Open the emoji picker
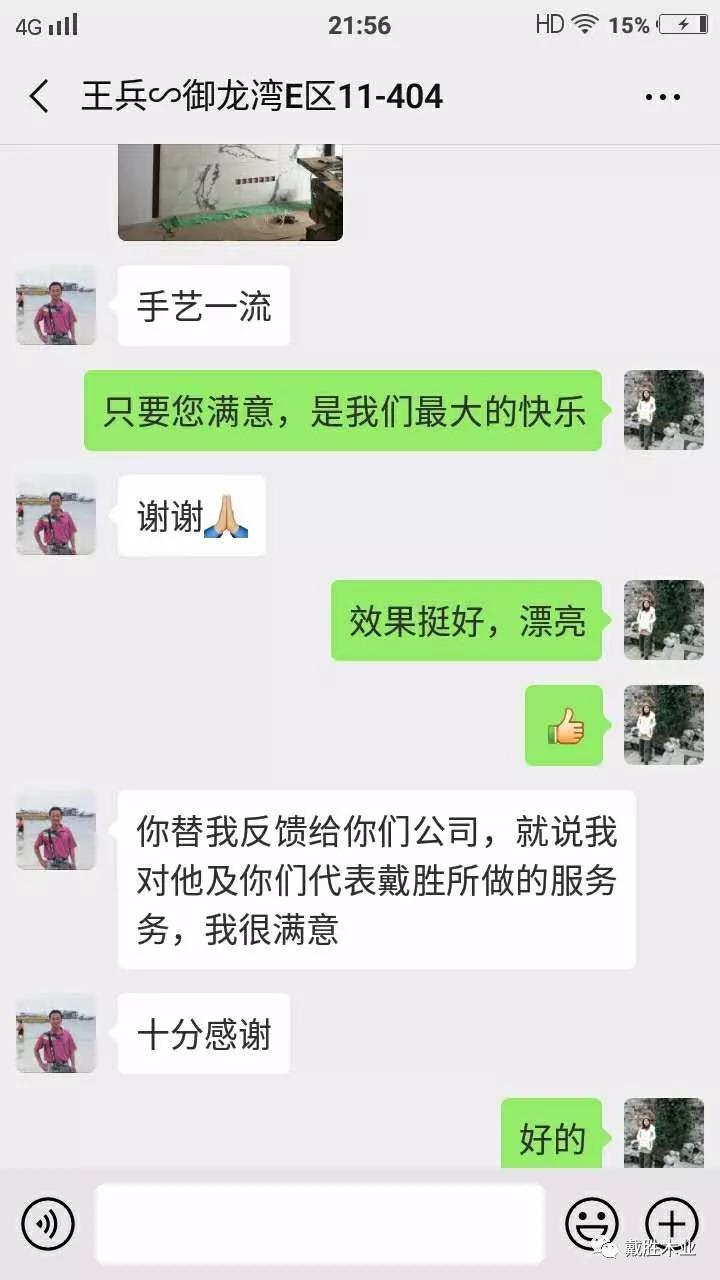 pyautogui.click(x=591, y=1223)
